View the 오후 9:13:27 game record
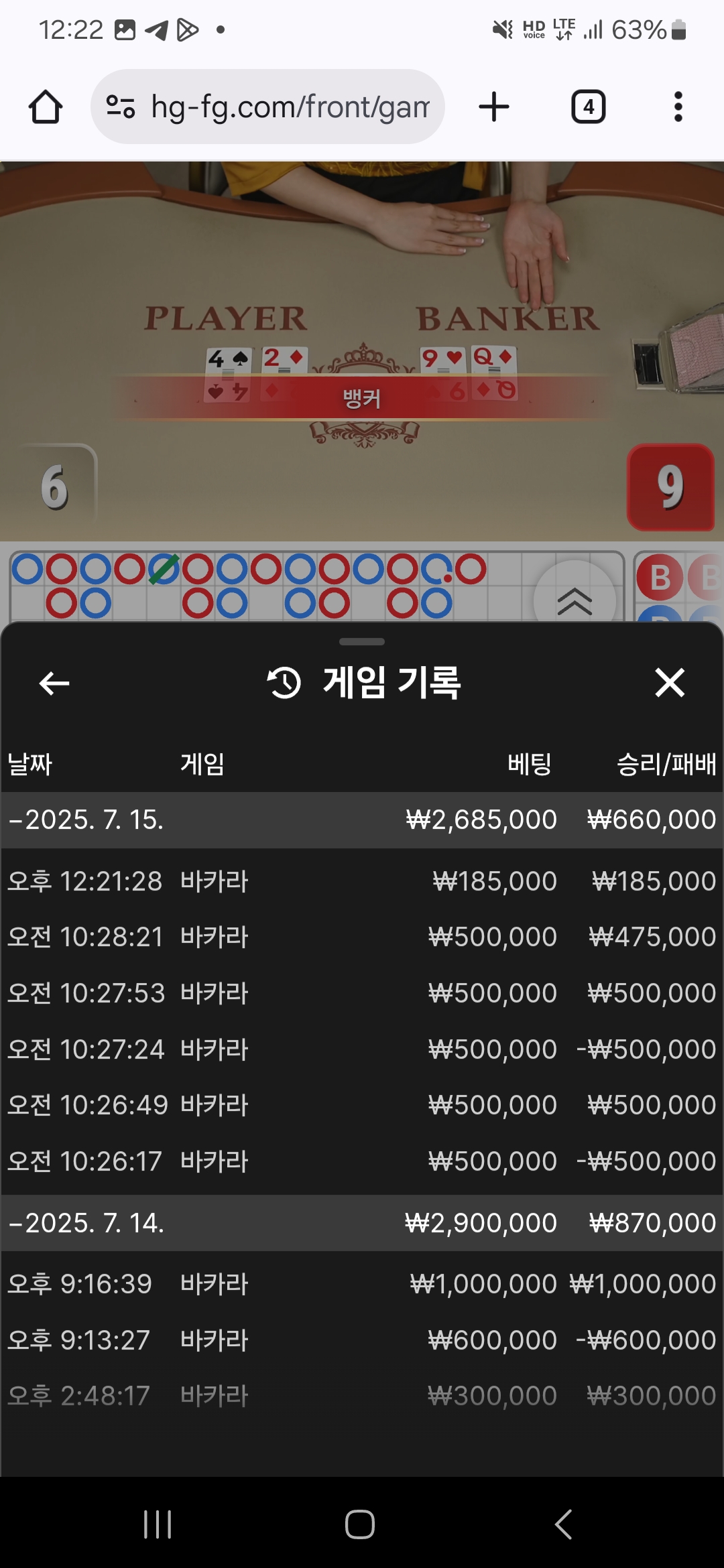724x1568 pixels. pyautogui.click(x=362, y=1340)
